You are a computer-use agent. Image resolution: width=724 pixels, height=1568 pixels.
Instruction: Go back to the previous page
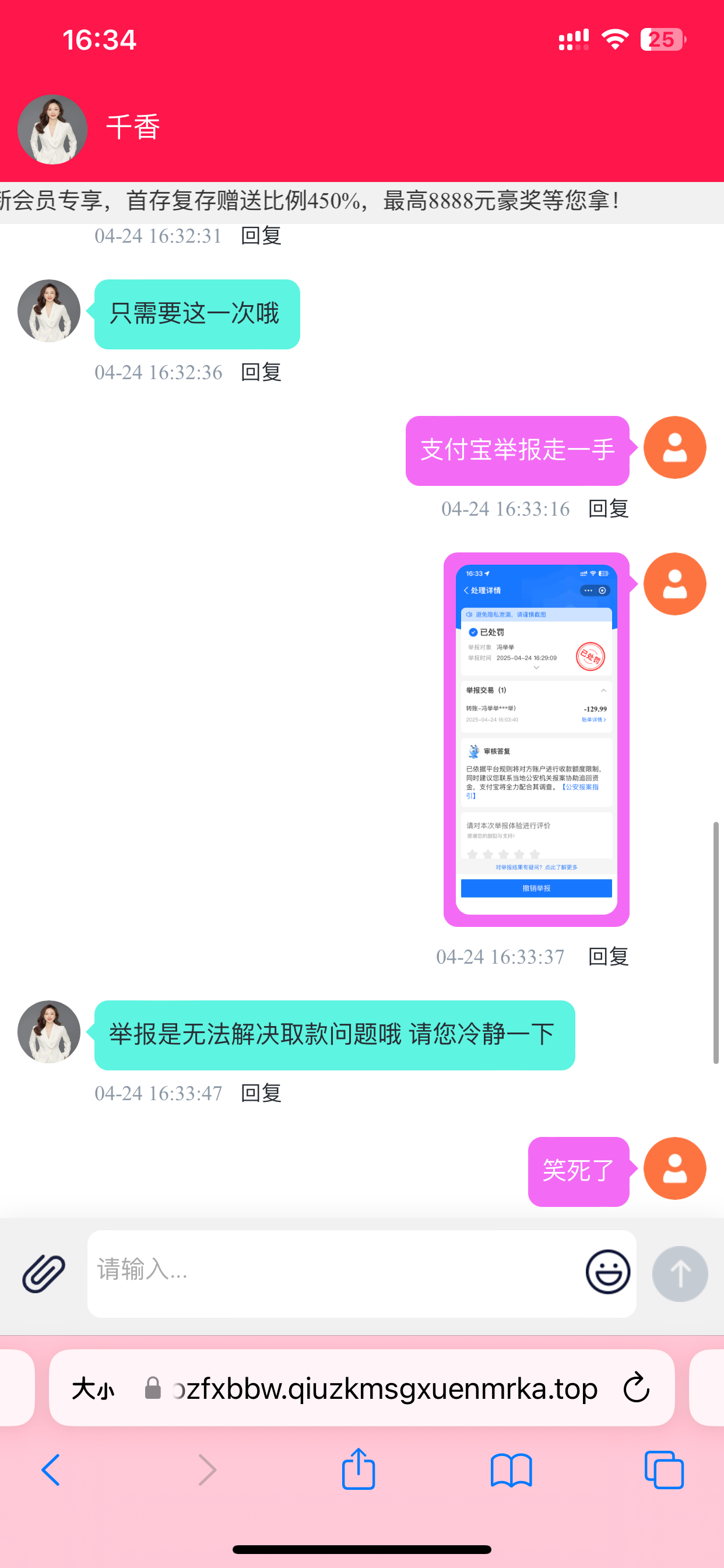coord(51,1471)
